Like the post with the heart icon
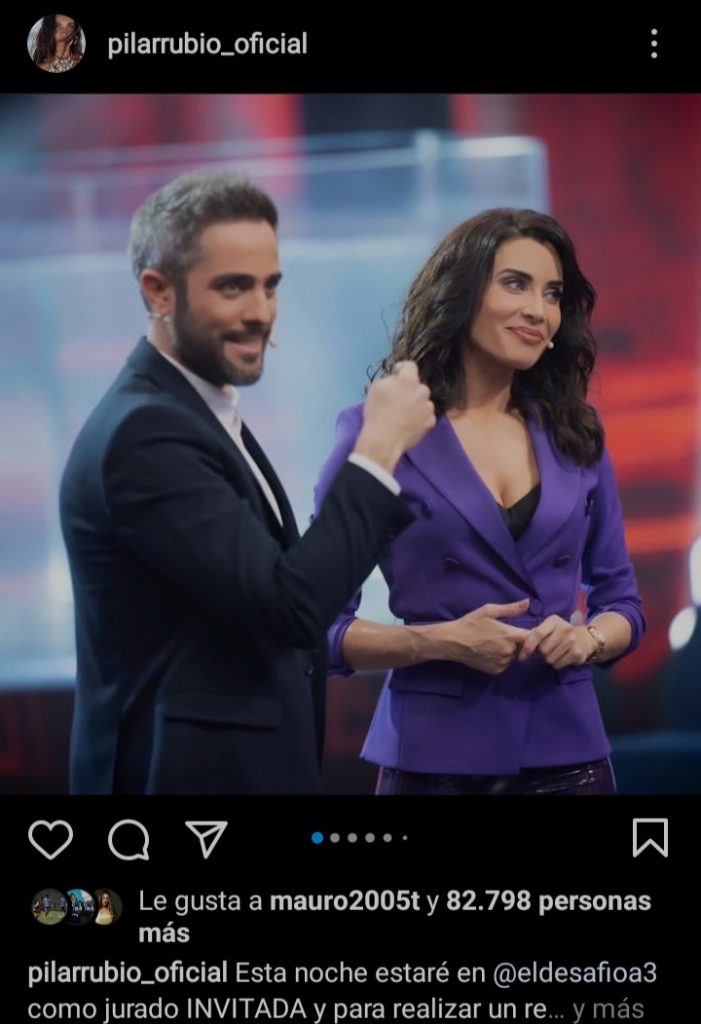This screenshot has width=701, height=1024. (x=50, y=839)
